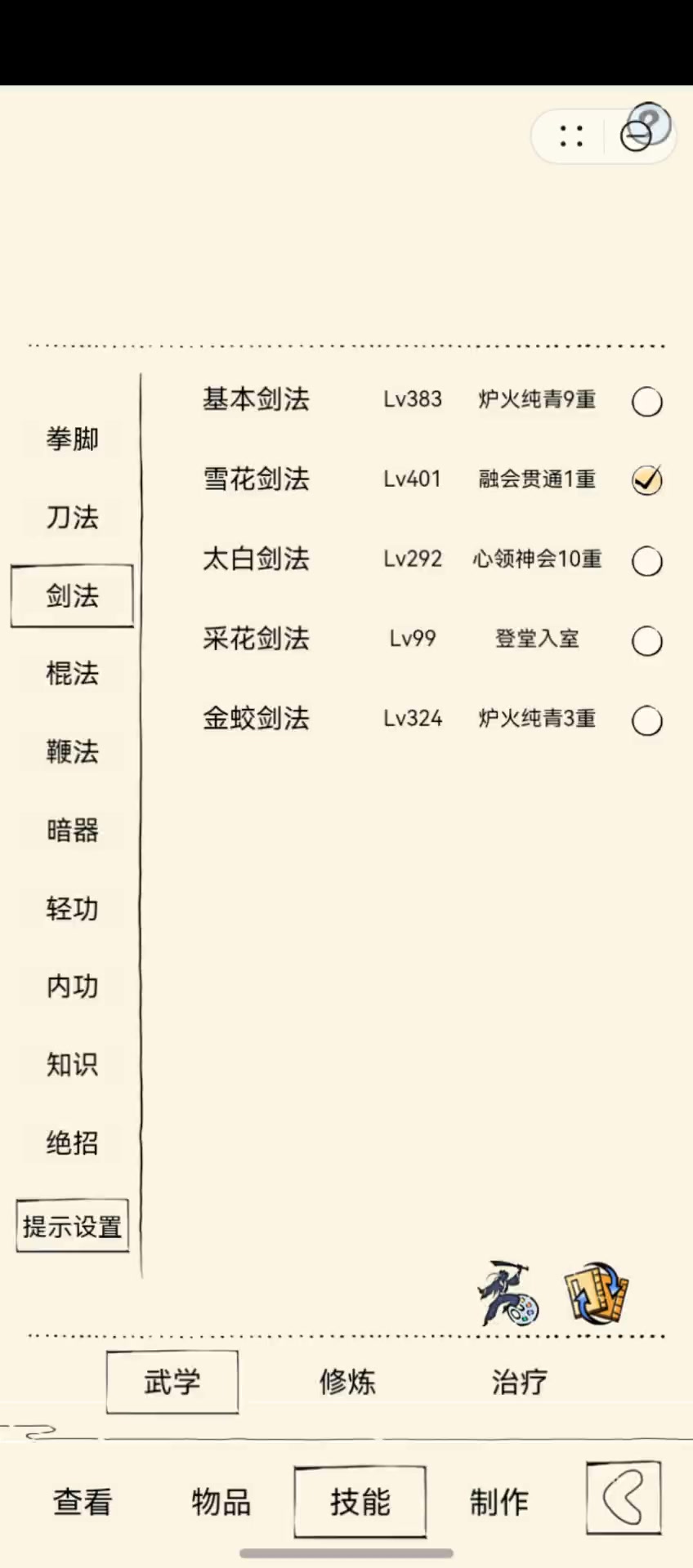Select the 鞭法 category
Image resolution: width=693 pixels, height=1568 pixels.
[72, 751]
